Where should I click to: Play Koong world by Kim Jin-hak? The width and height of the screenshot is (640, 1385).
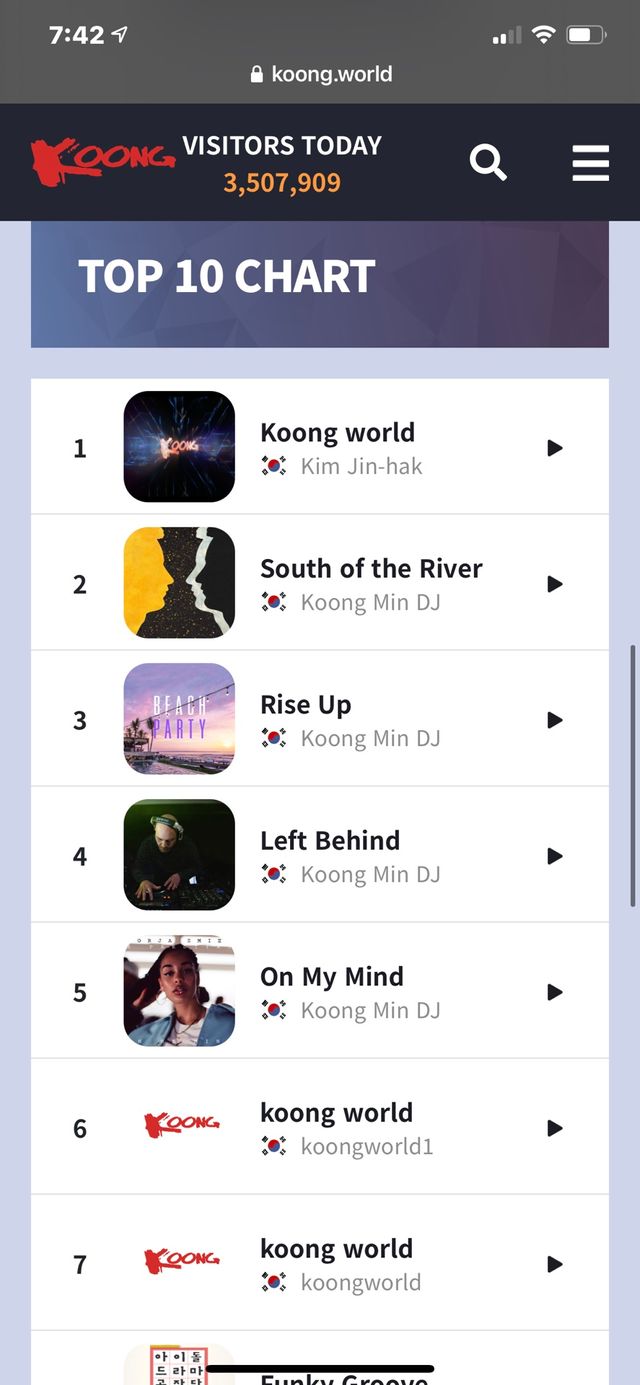555,448
